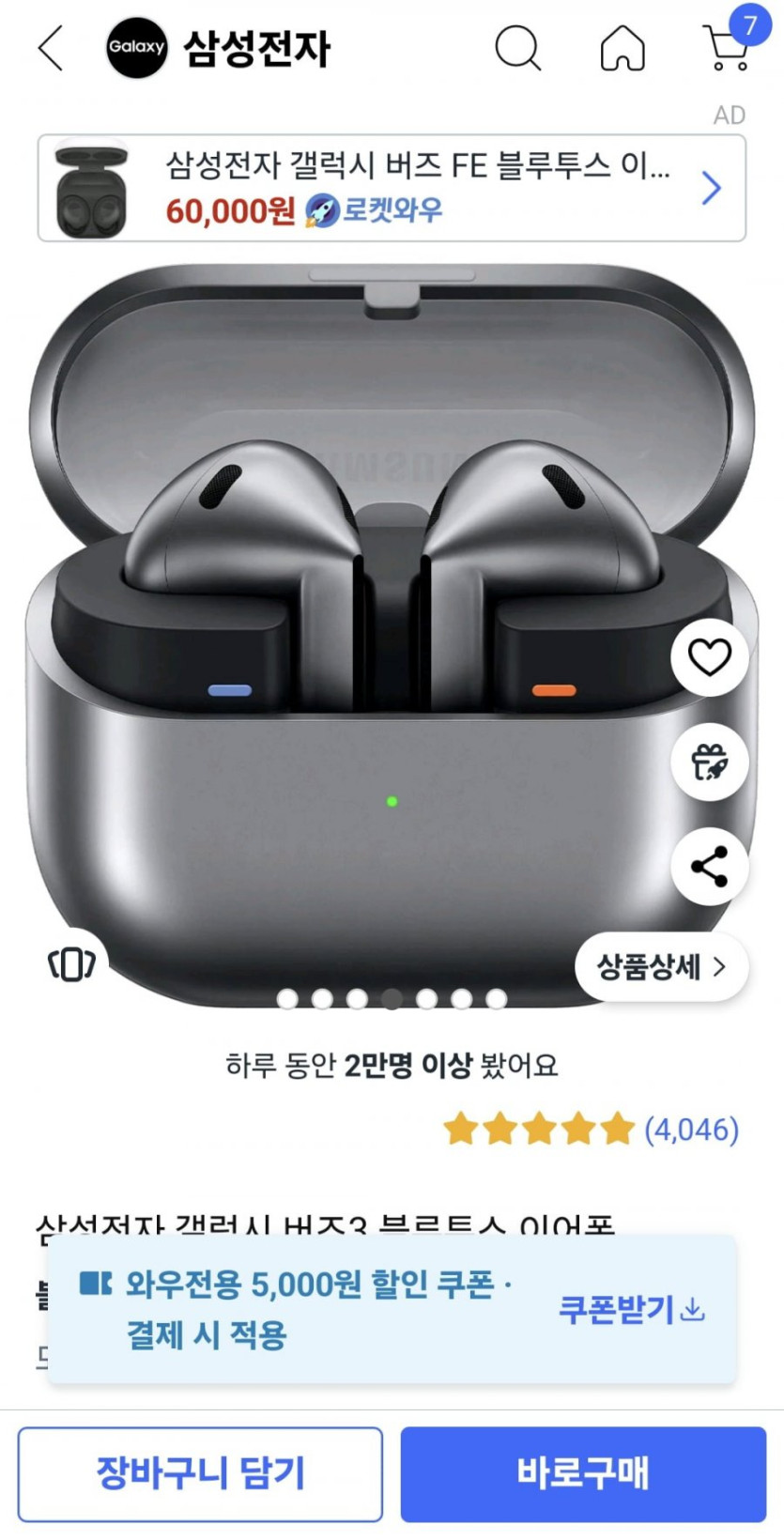Screen dimensions: 784x1540
Task: Tap the 상품상세 button
Action: pyautogui.click(x=661, y=966)
